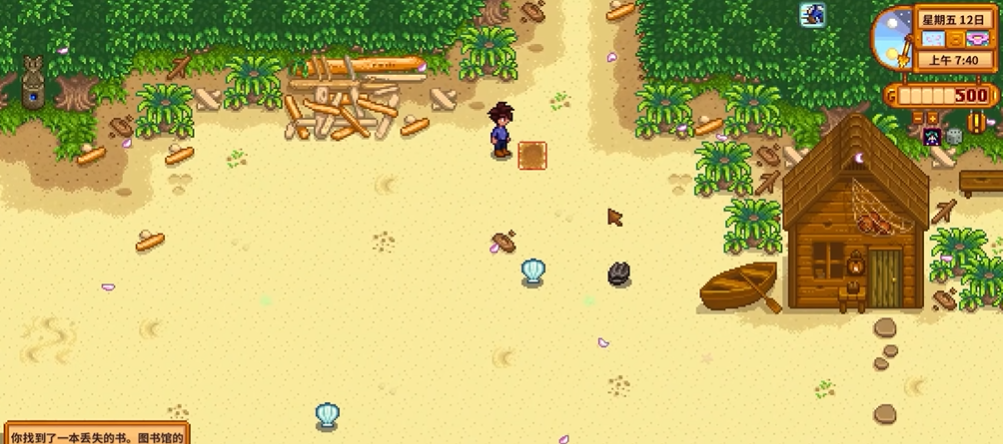Image resolution: width=1003 pixels, height=444 pixels.
Task: Pick up the clam shell near the dark rock
Action: tap(533, 271)
